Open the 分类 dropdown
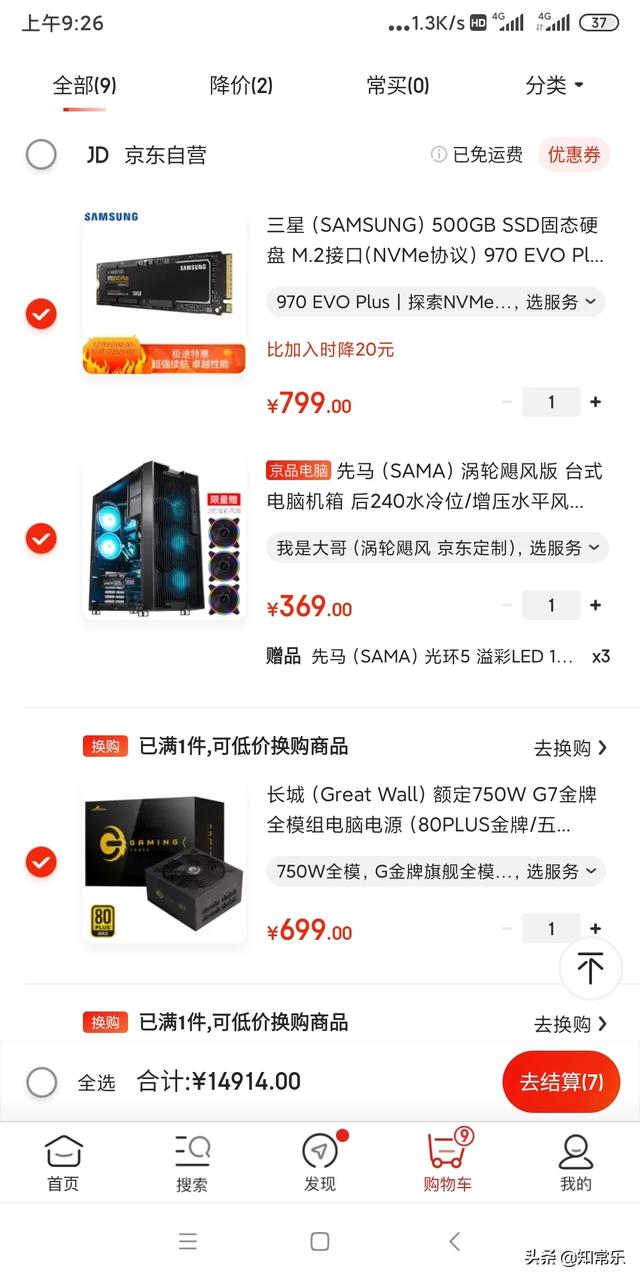The image size is (640, 1280). click(x=555, y=86)
